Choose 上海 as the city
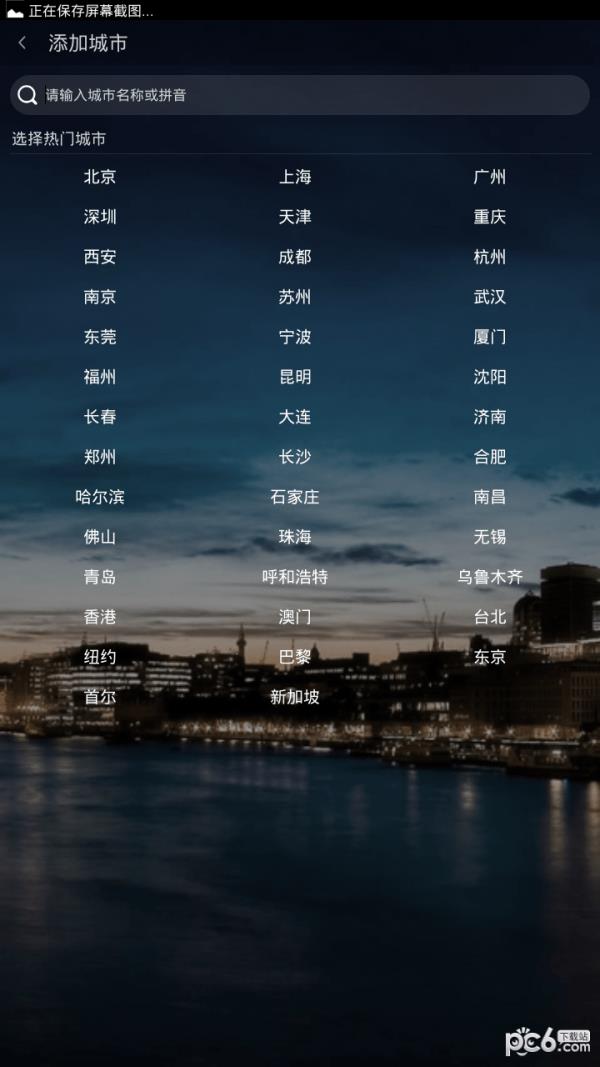The height and width of the screenshot is (1067, 600). tap(295, 177)
